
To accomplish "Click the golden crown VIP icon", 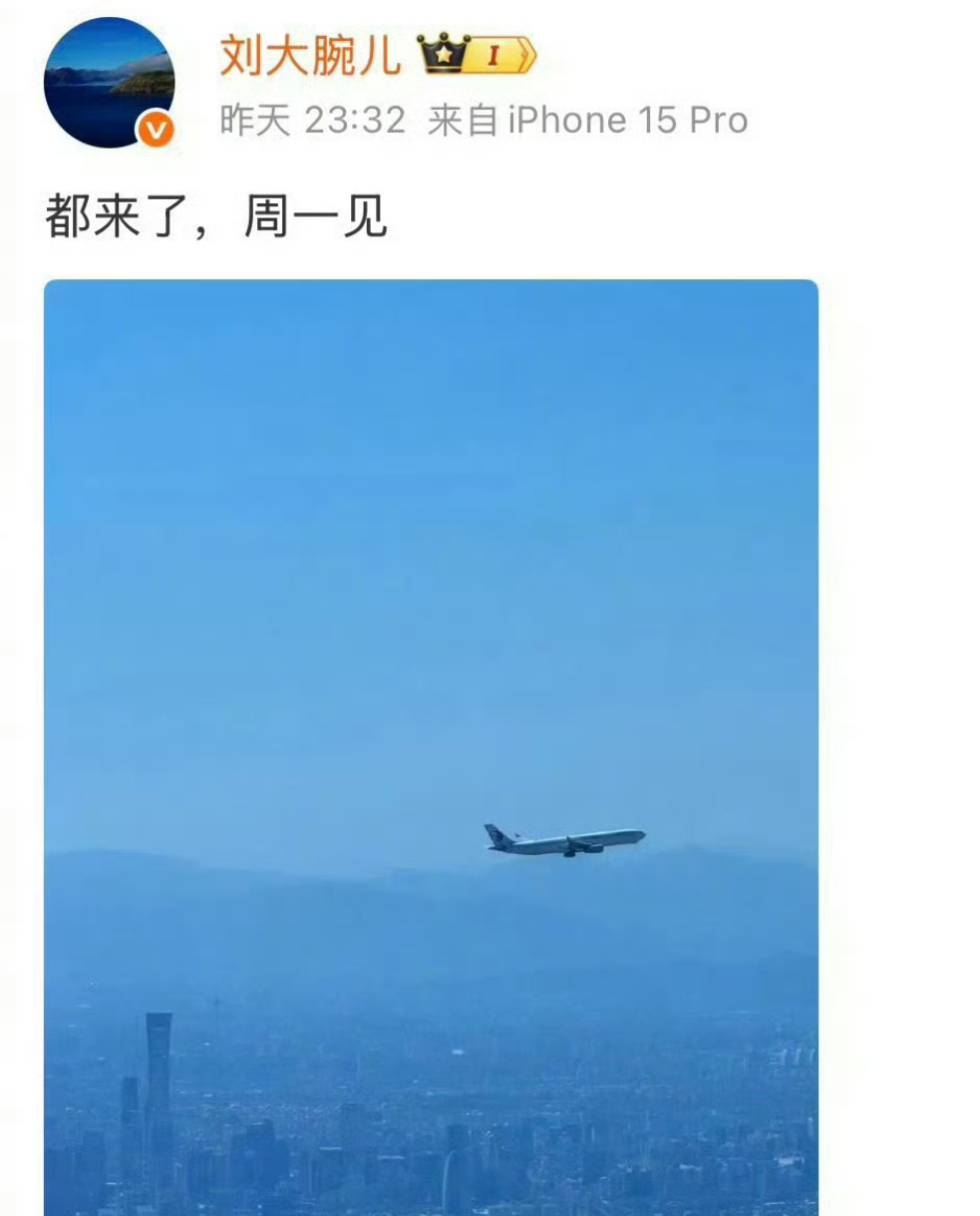I will [x=440, y=55].
